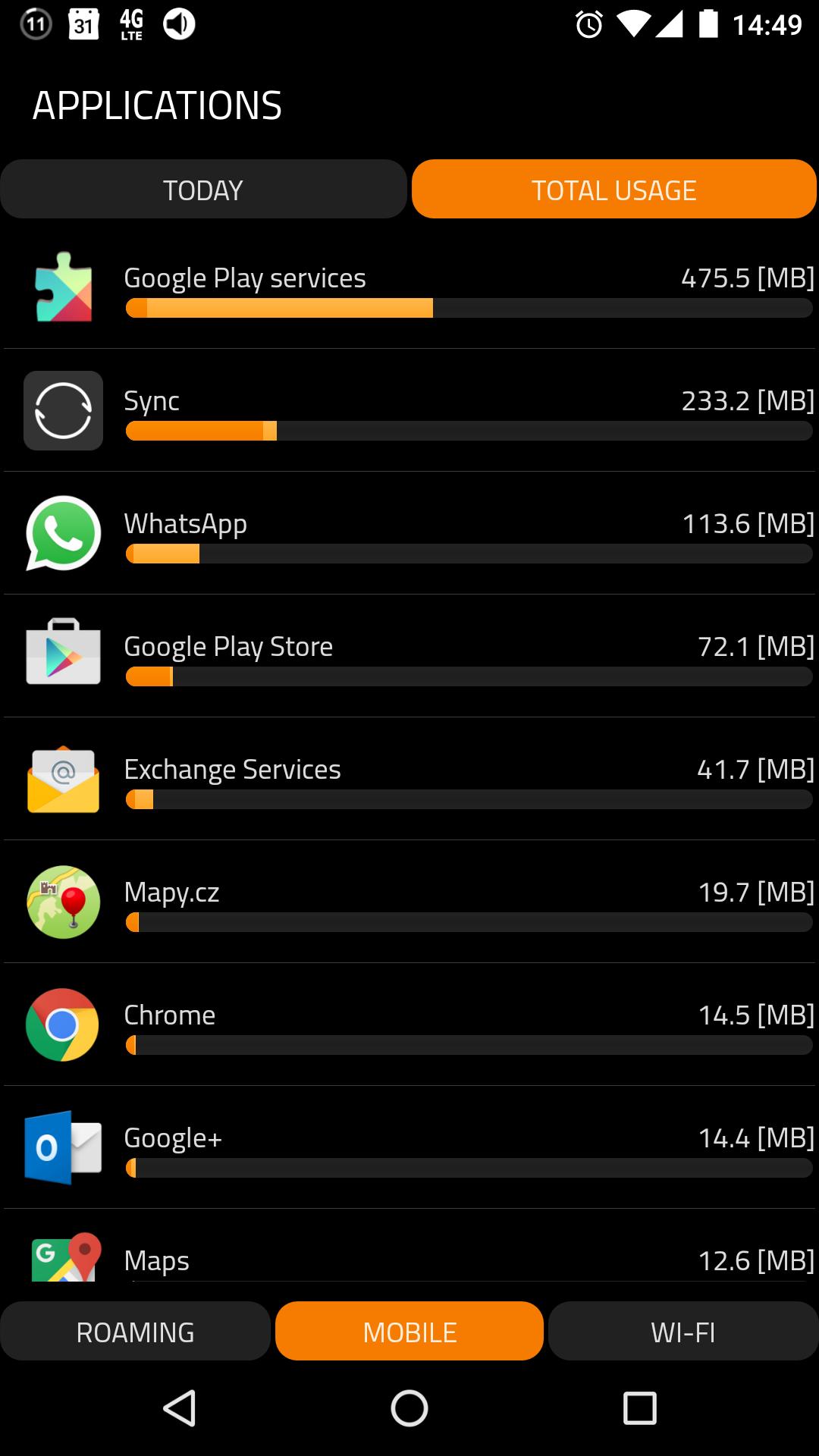This screenshot has height=1456, width=819.
Task: Open the Maps usage row
Action: (x=409, y=1259)
